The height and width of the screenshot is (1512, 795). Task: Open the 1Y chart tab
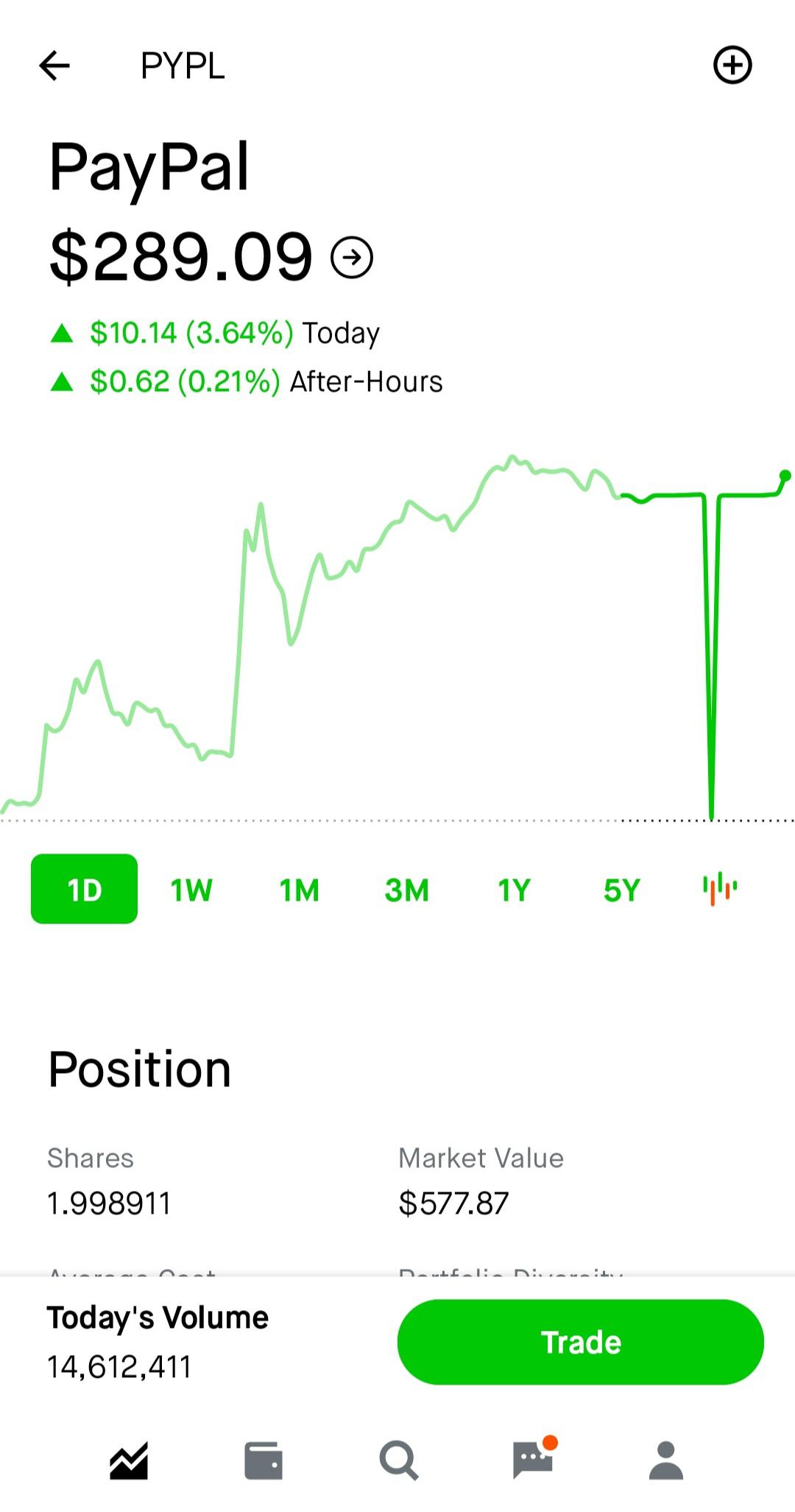[513, 889]
